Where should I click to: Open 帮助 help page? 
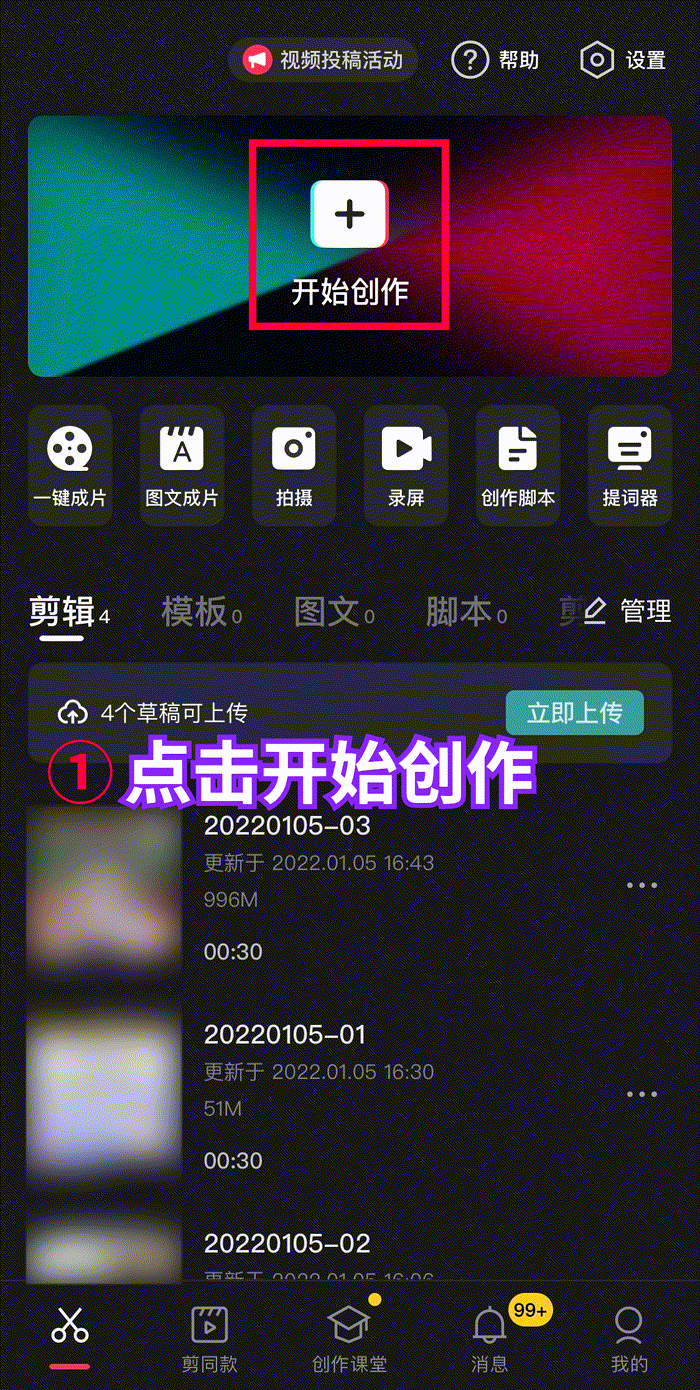point(496,61)
